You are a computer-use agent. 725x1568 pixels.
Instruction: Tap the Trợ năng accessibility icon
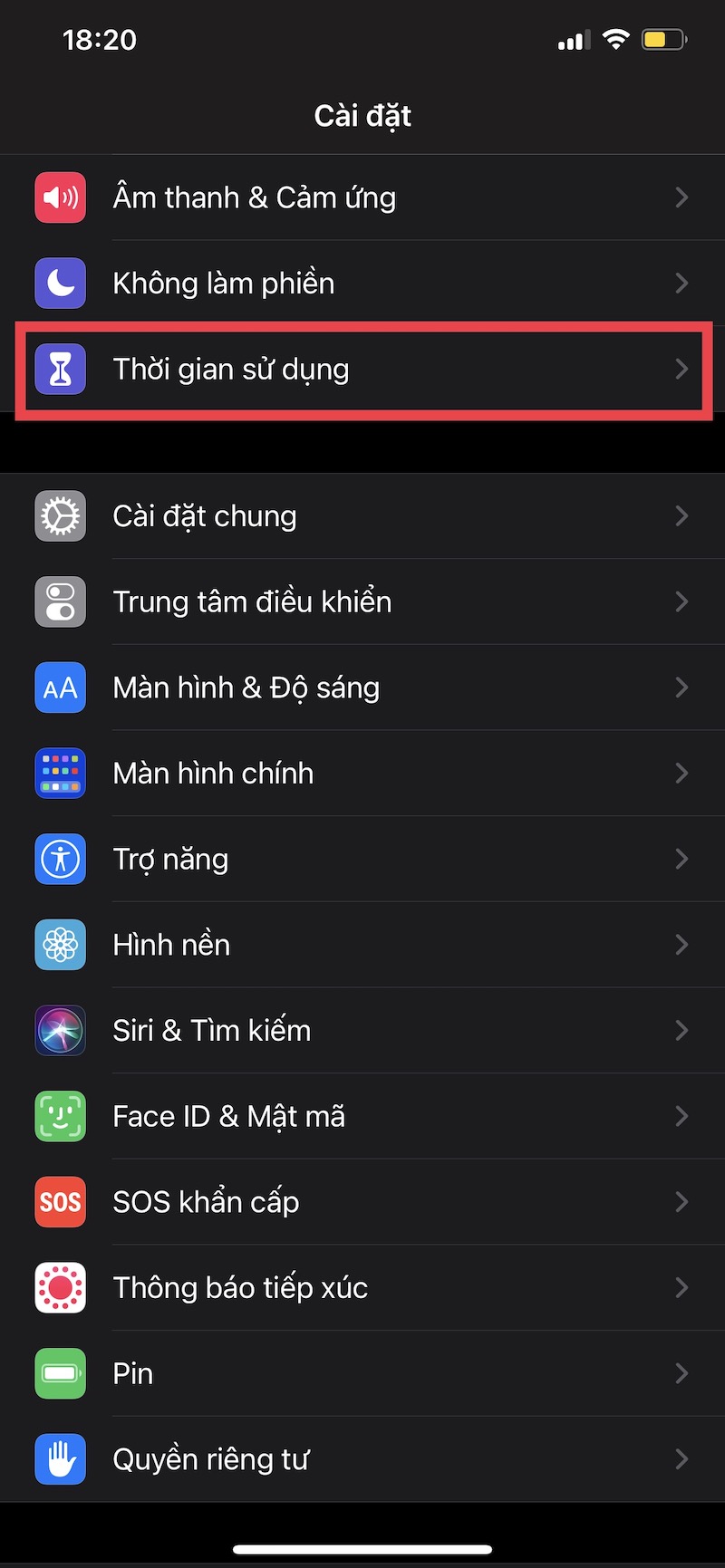point(60,859)
